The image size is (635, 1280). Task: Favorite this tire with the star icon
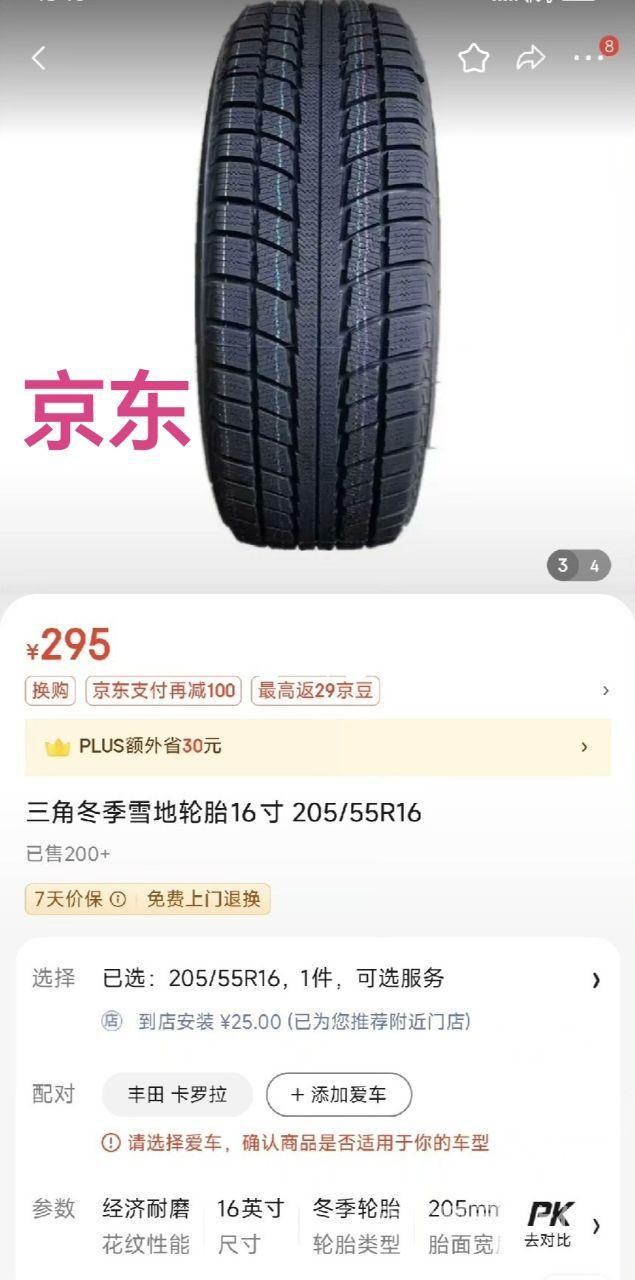click(473, 58)
